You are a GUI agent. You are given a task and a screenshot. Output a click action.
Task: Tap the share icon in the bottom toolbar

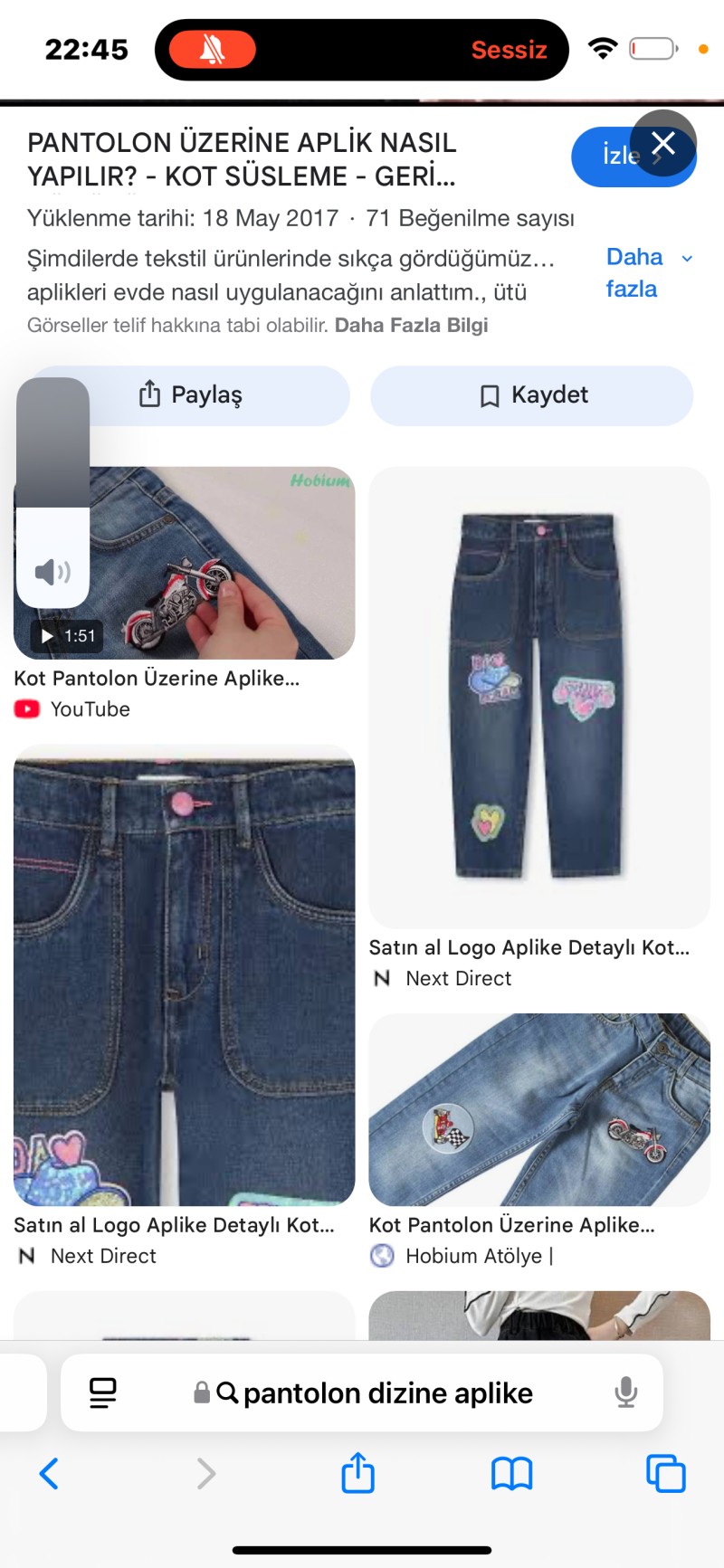coord(358,1473)
